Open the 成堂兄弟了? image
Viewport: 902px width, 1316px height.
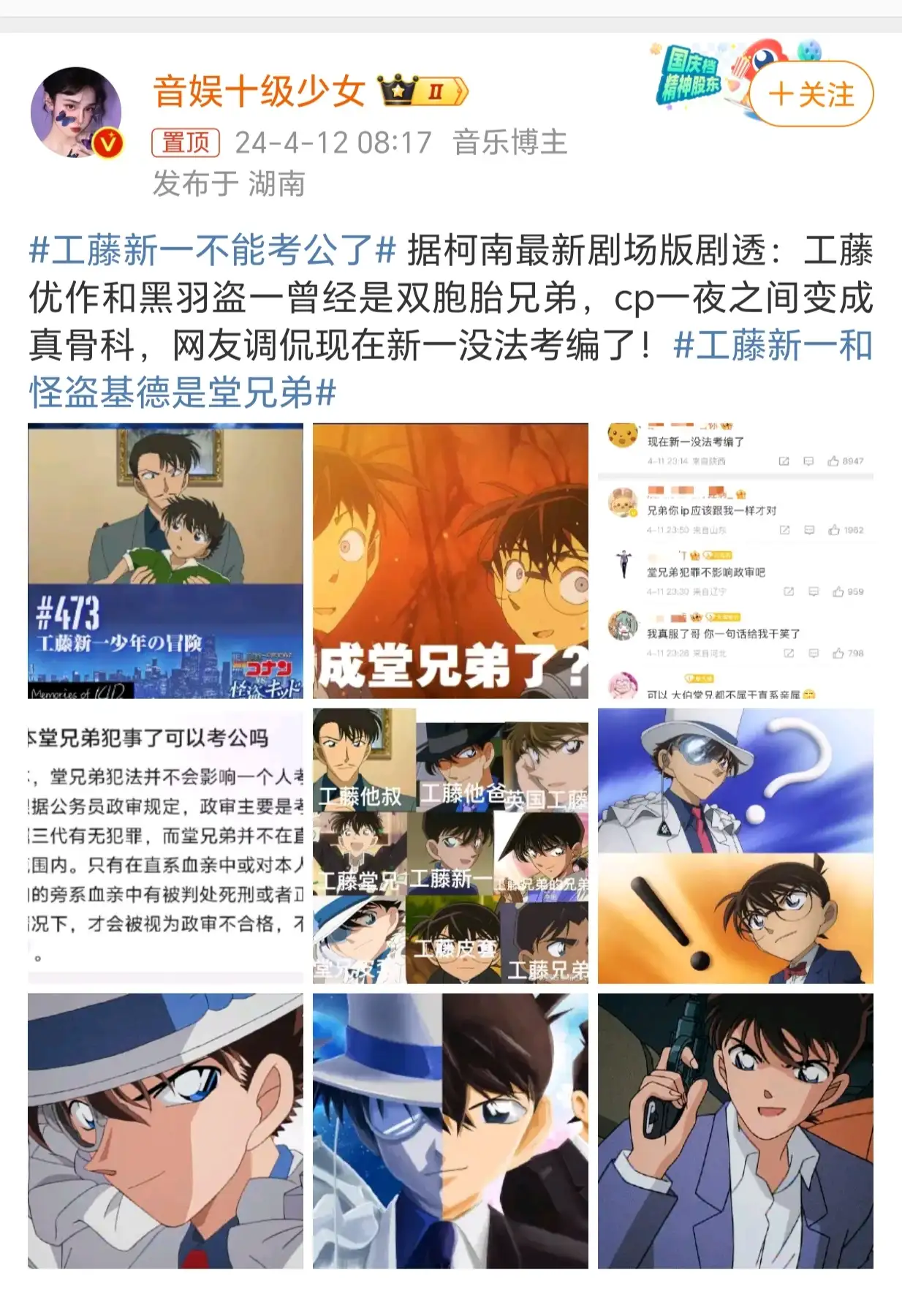click(450, 561)
